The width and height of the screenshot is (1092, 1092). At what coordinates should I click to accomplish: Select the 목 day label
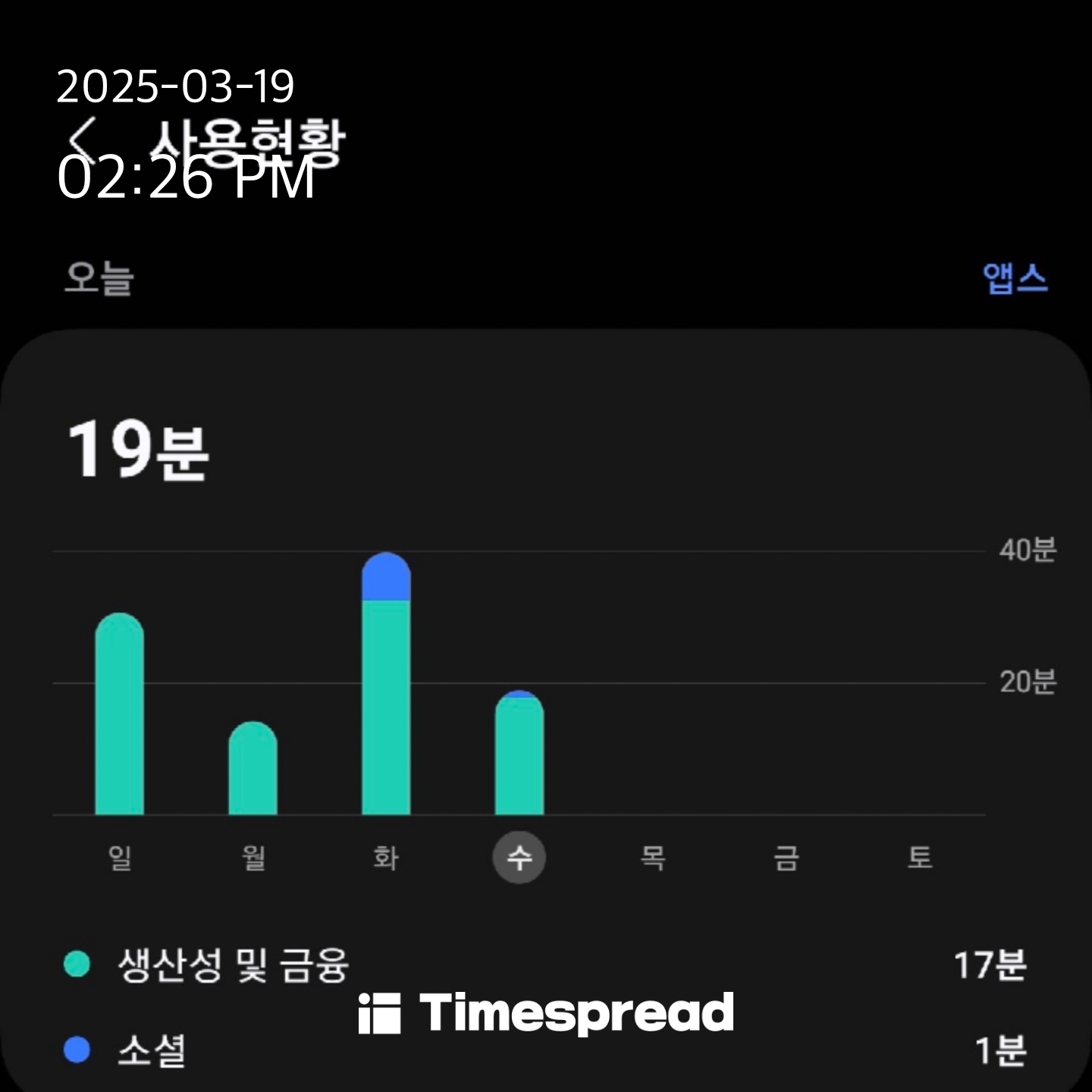click(653, 858)
